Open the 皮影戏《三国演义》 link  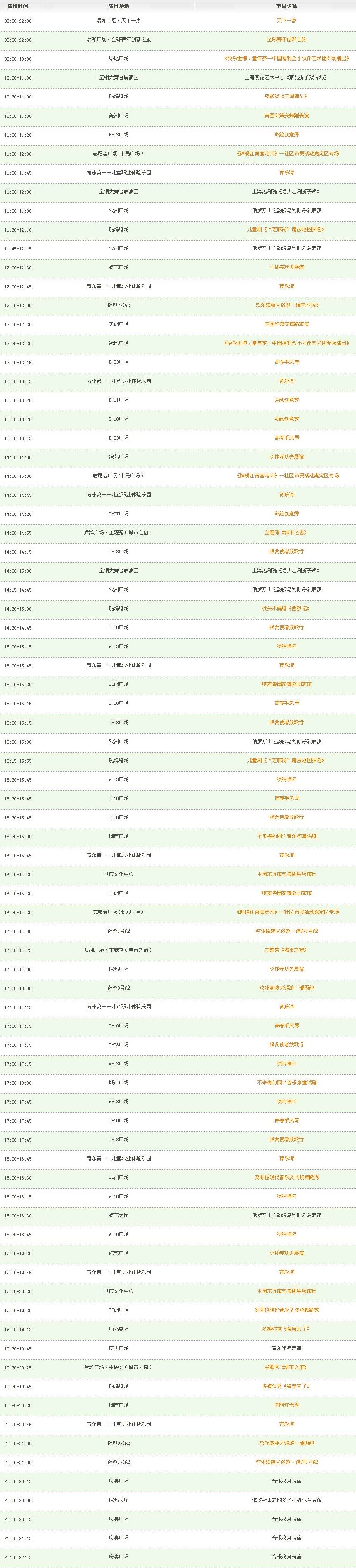pos(286,96)
